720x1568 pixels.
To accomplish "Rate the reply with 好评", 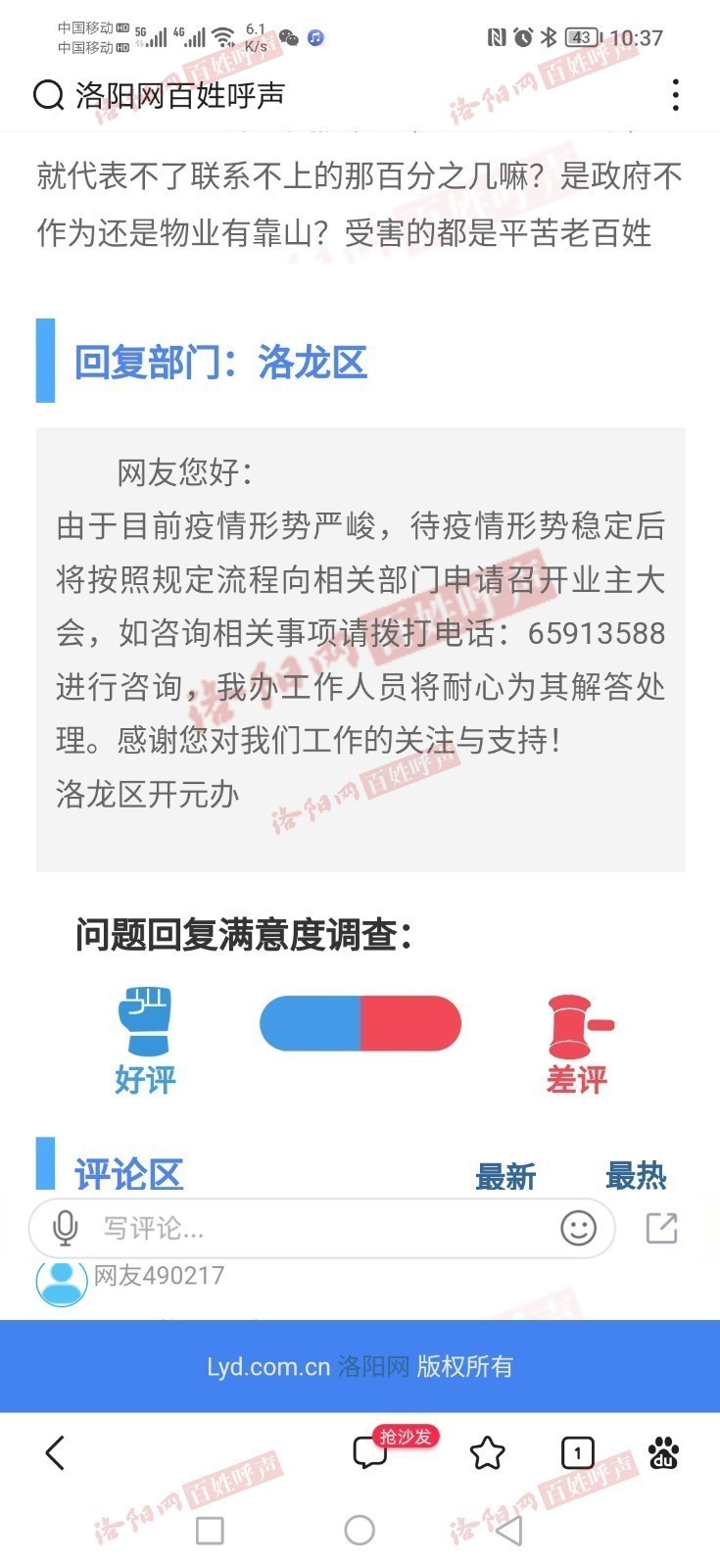I will 144,1040.
